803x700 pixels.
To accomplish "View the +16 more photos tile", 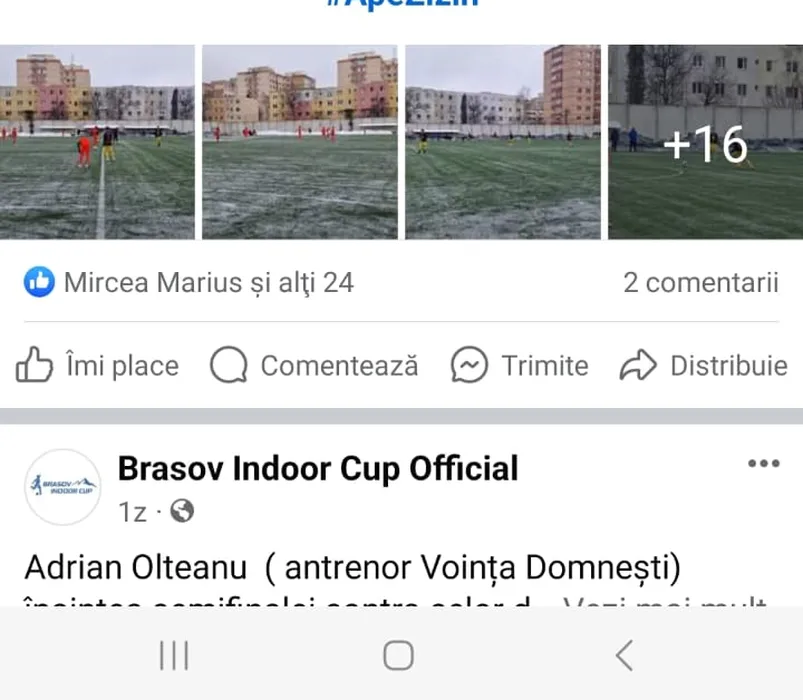I will 705,141.
